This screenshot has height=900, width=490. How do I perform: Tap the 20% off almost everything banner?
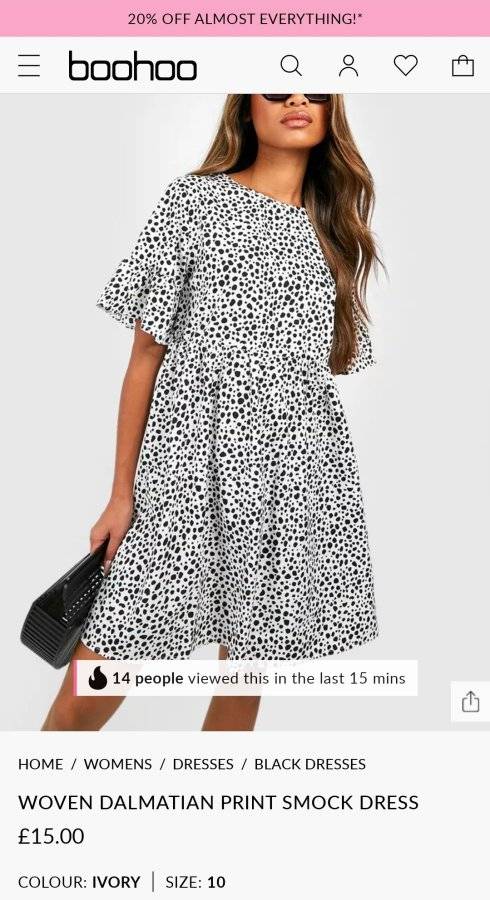[245, 18]
